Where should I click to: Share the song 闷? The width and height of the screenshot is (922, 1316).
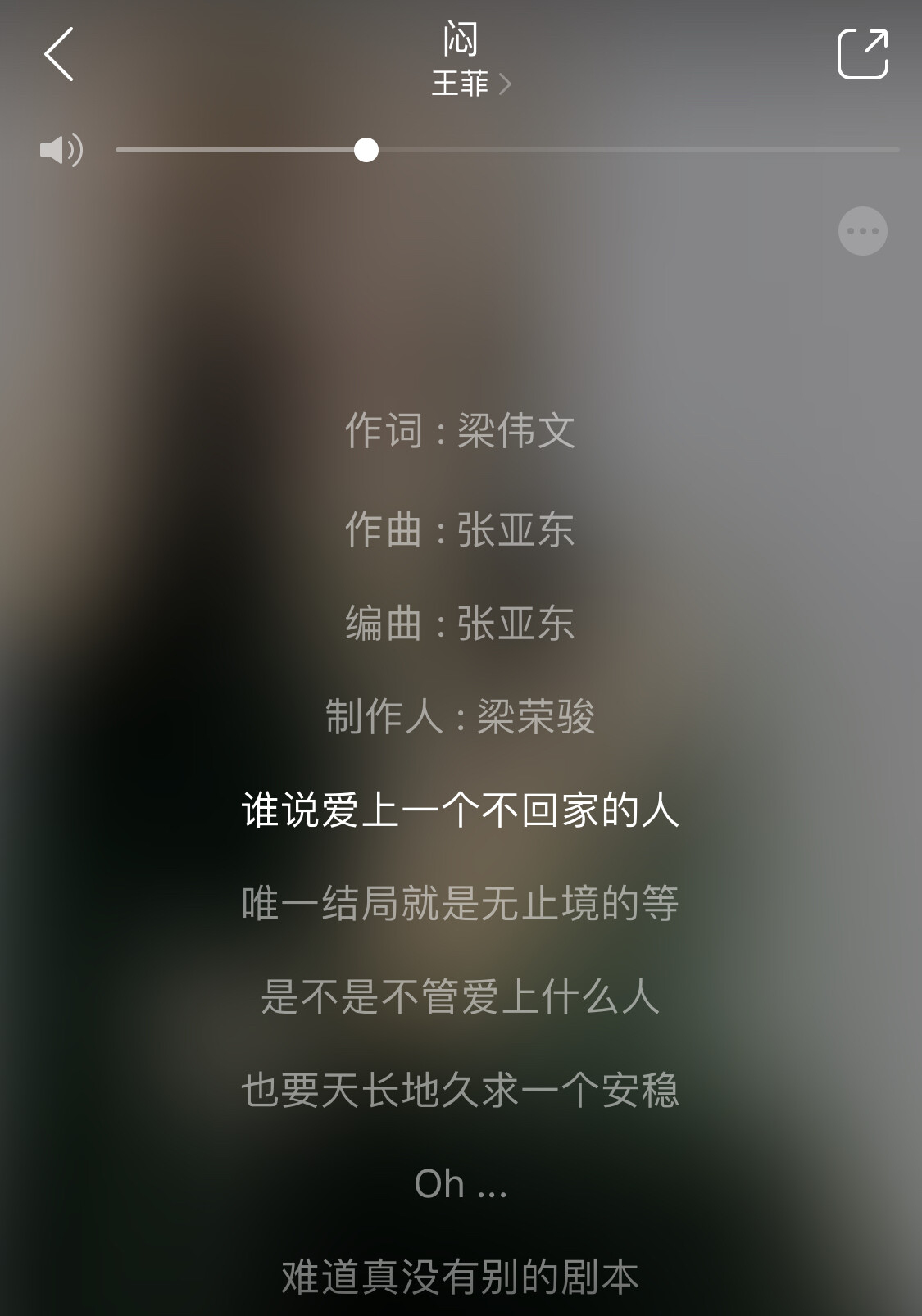tap(862, 54)
